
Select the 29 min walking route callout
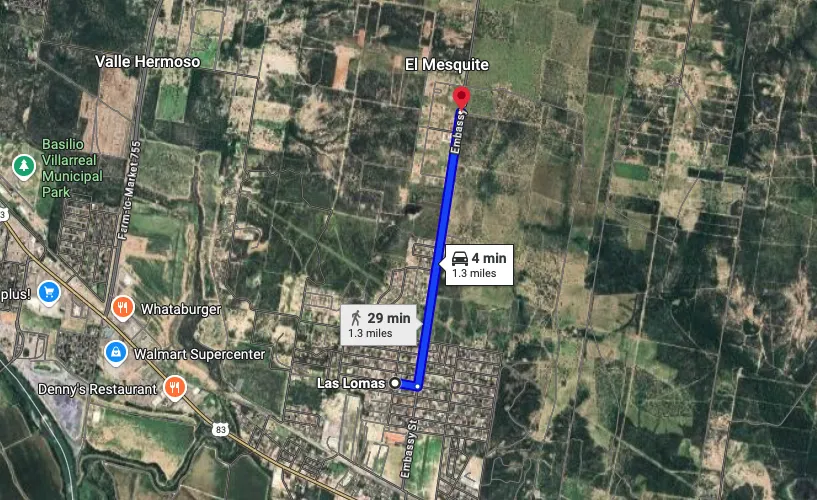pos(379,325)
